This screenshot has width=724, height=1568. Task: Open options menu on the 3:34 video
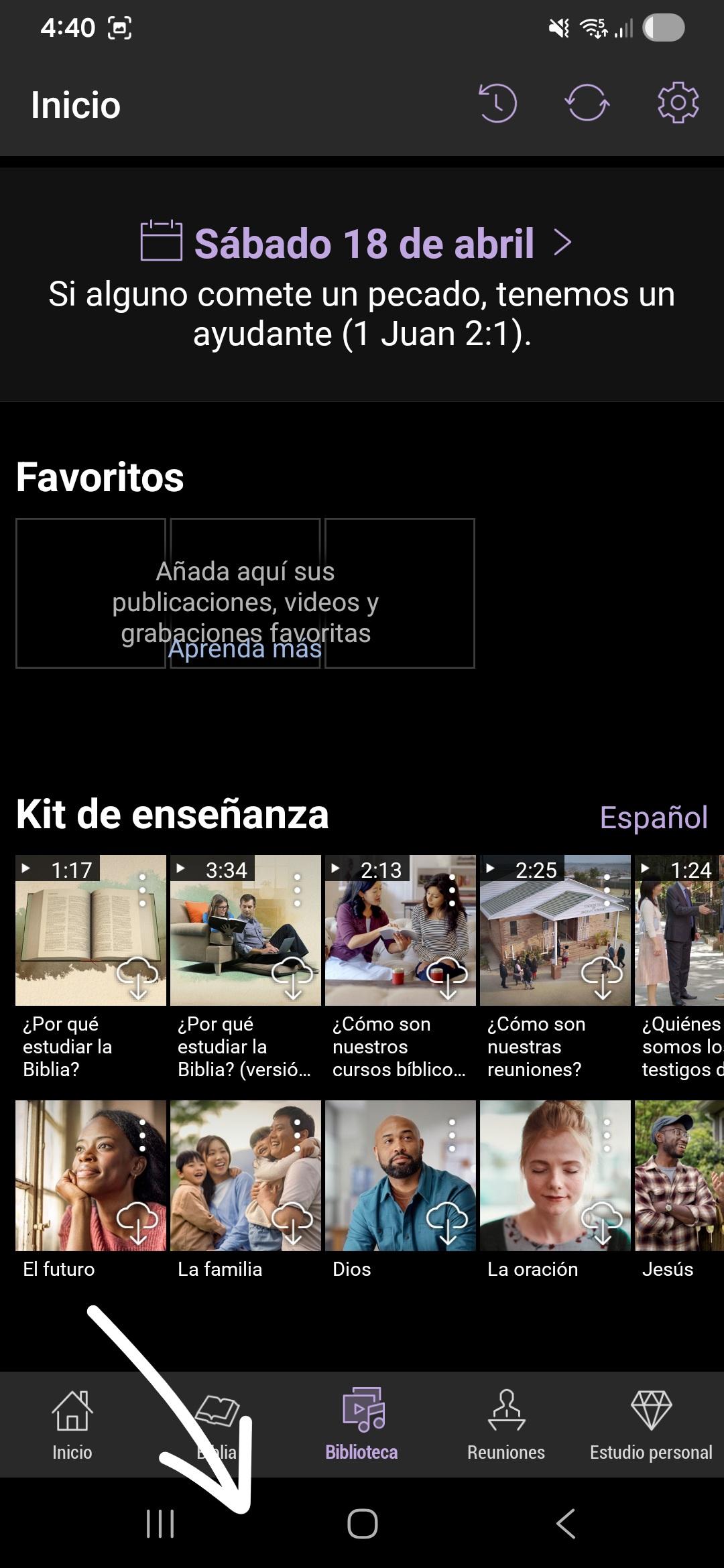(x=297, y=891)
